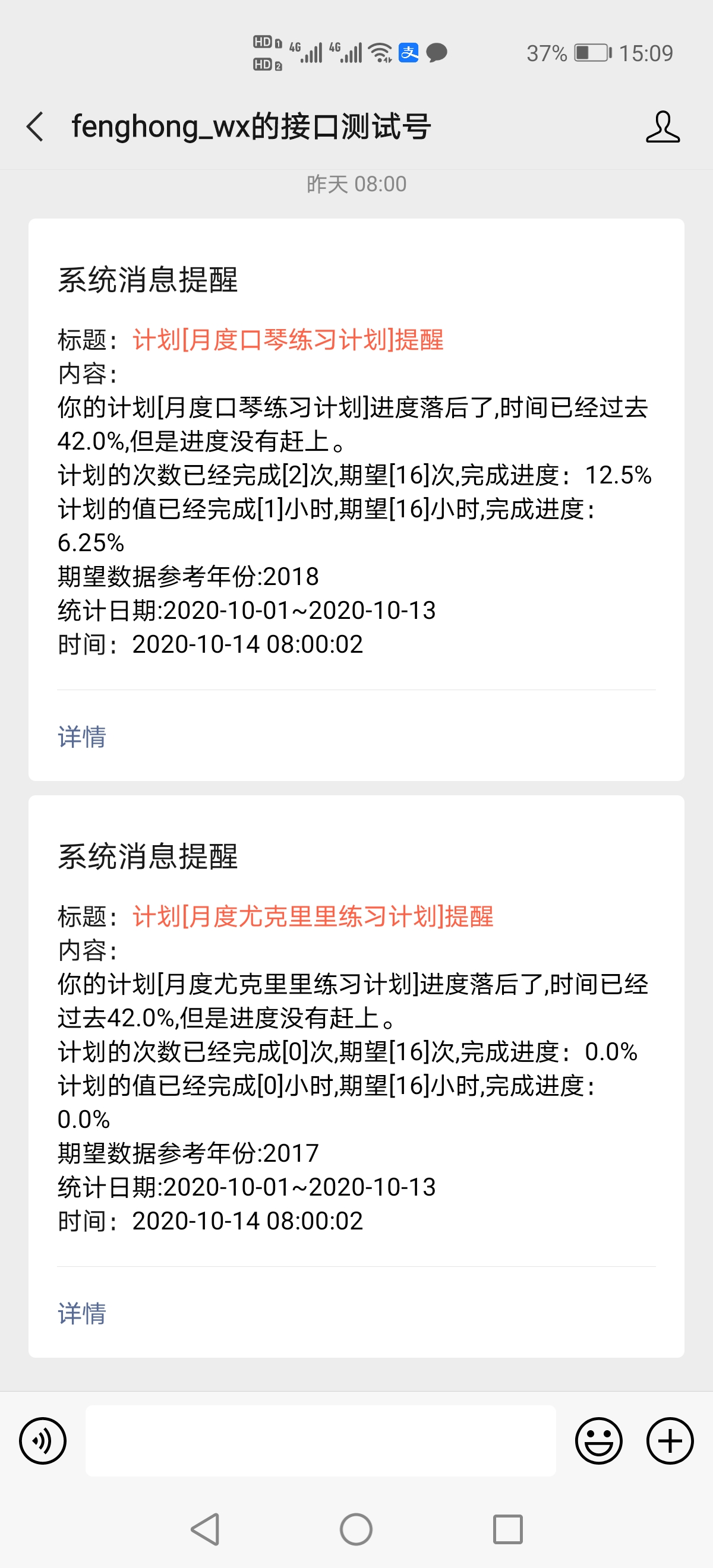Open the plus attachments menu

pyautogui.click(x=670, y=1440)
